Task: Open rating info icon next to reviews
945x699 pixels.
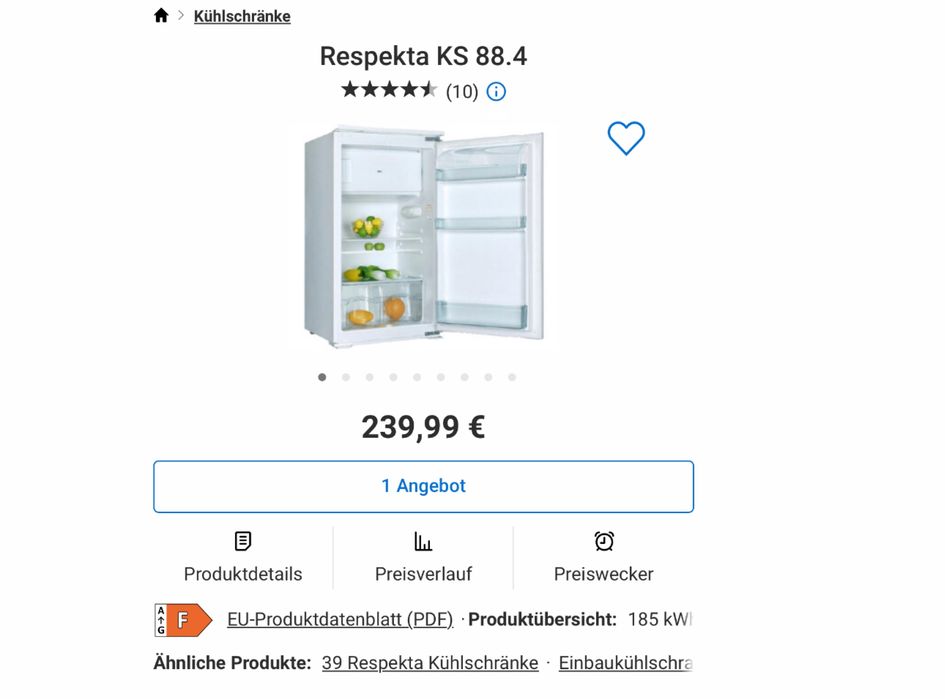Action: (496, 92)
